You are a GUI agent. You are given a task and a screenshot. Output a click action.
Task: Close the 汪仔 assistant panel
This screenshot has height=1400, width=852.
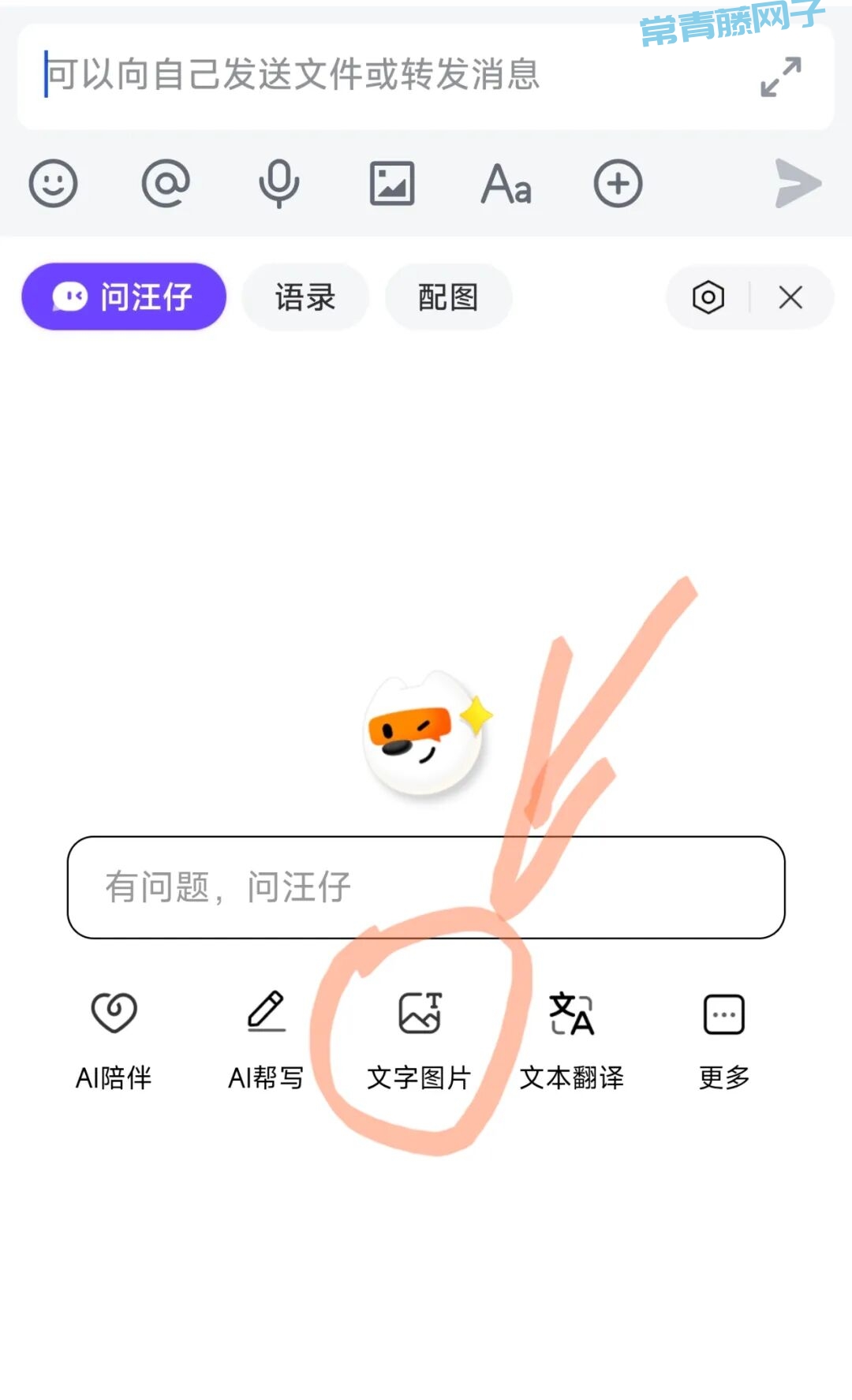coord(790,297)
